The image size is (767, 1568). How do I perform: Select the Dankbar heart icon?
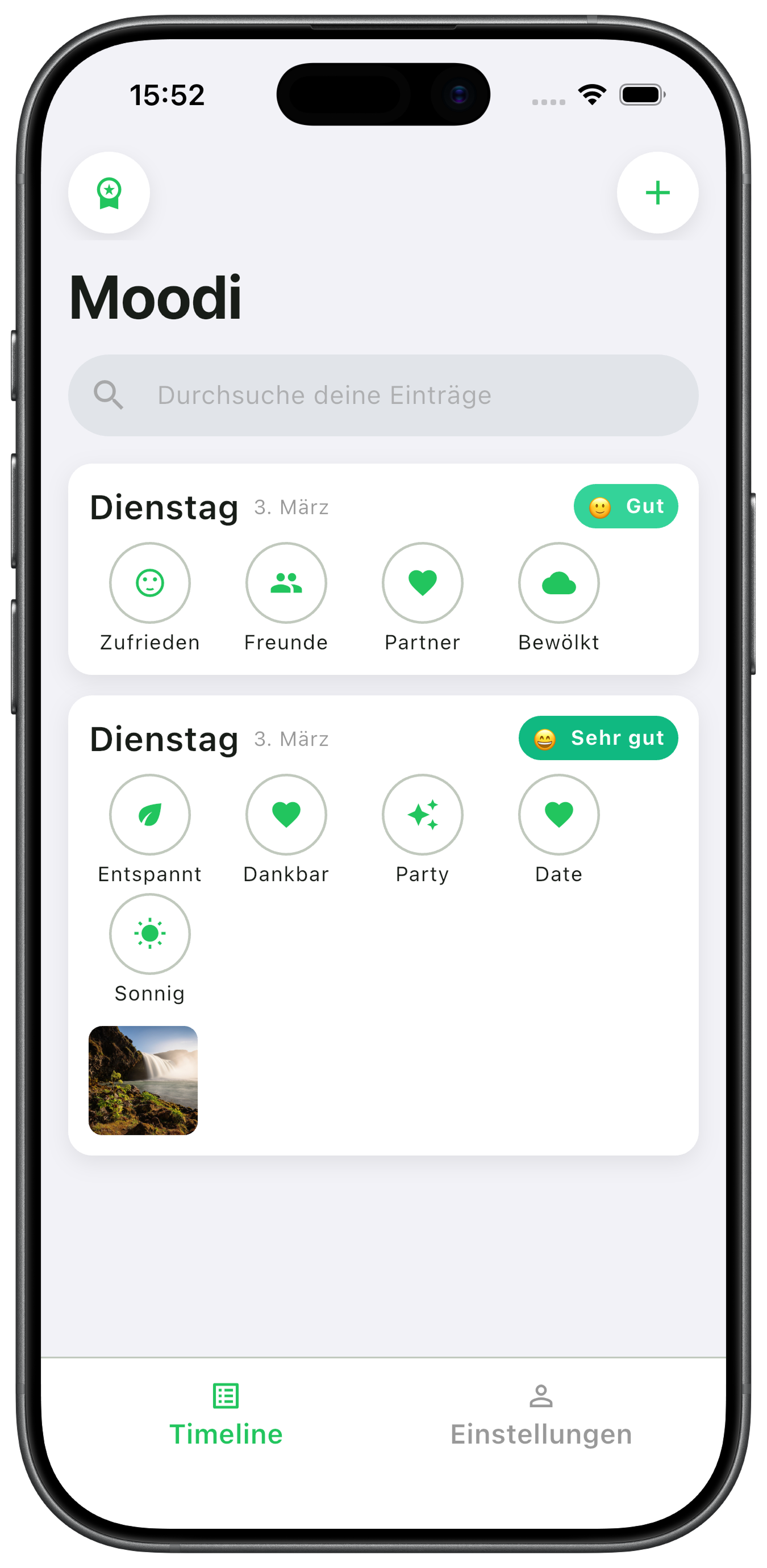click(x=286, y=815)
